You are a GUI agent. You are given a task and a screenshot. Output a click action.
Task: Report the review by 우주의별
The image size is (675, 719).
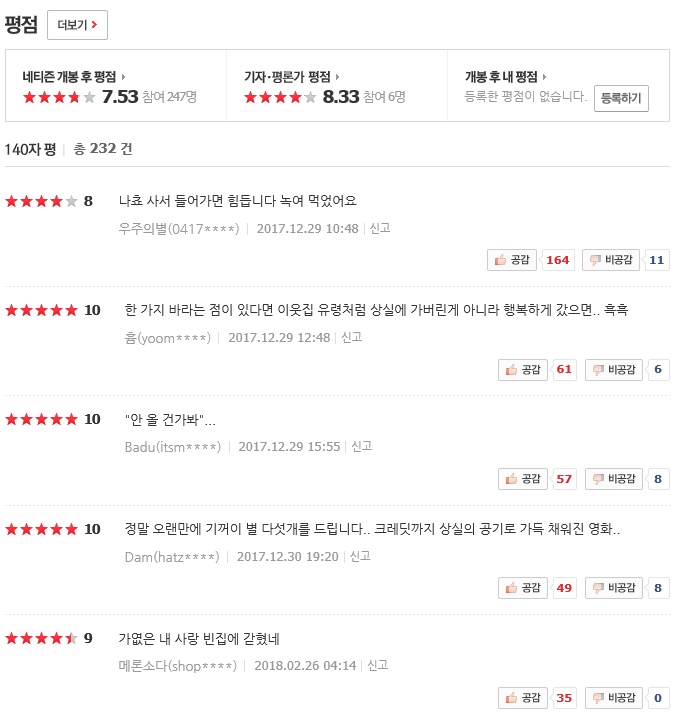(379, 228)
